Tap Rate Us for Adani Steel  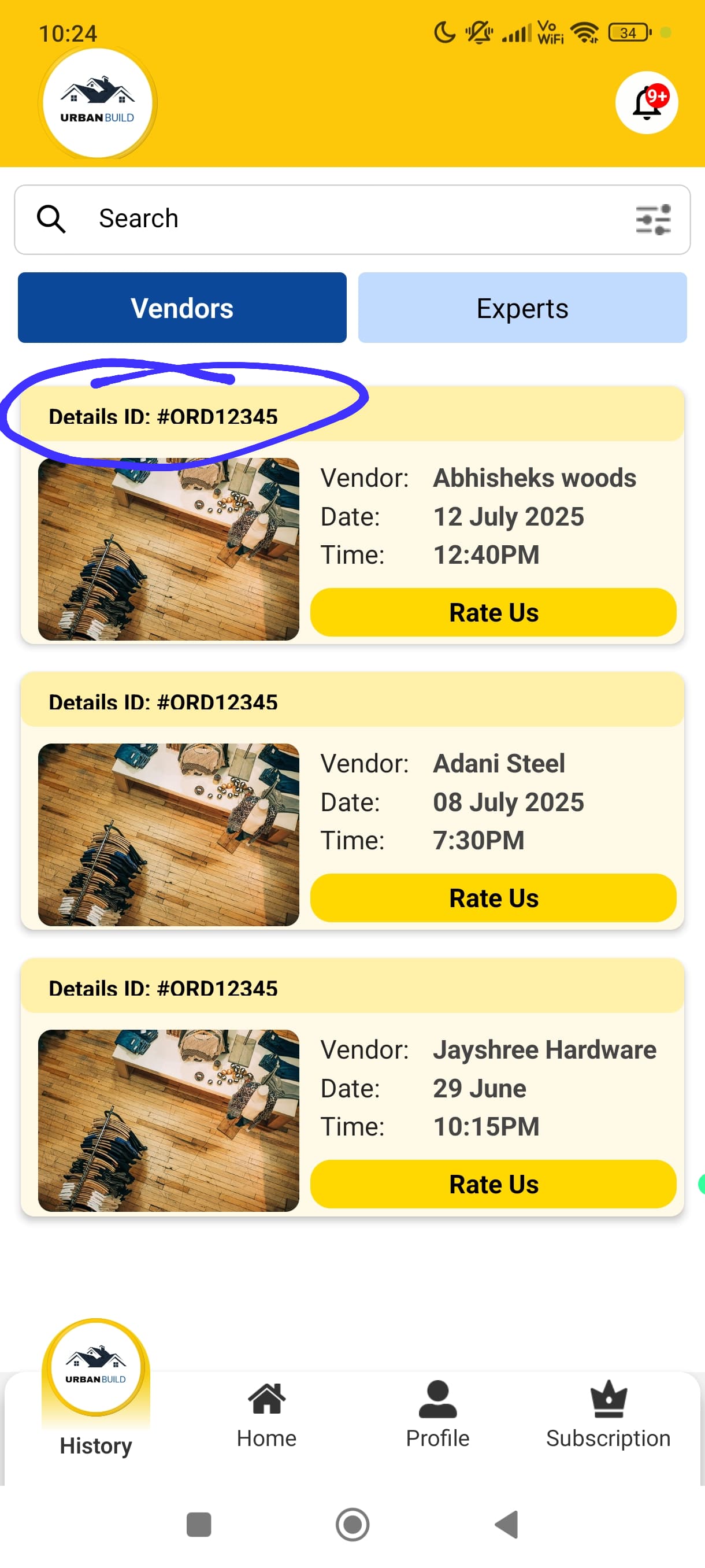[493, 898]
